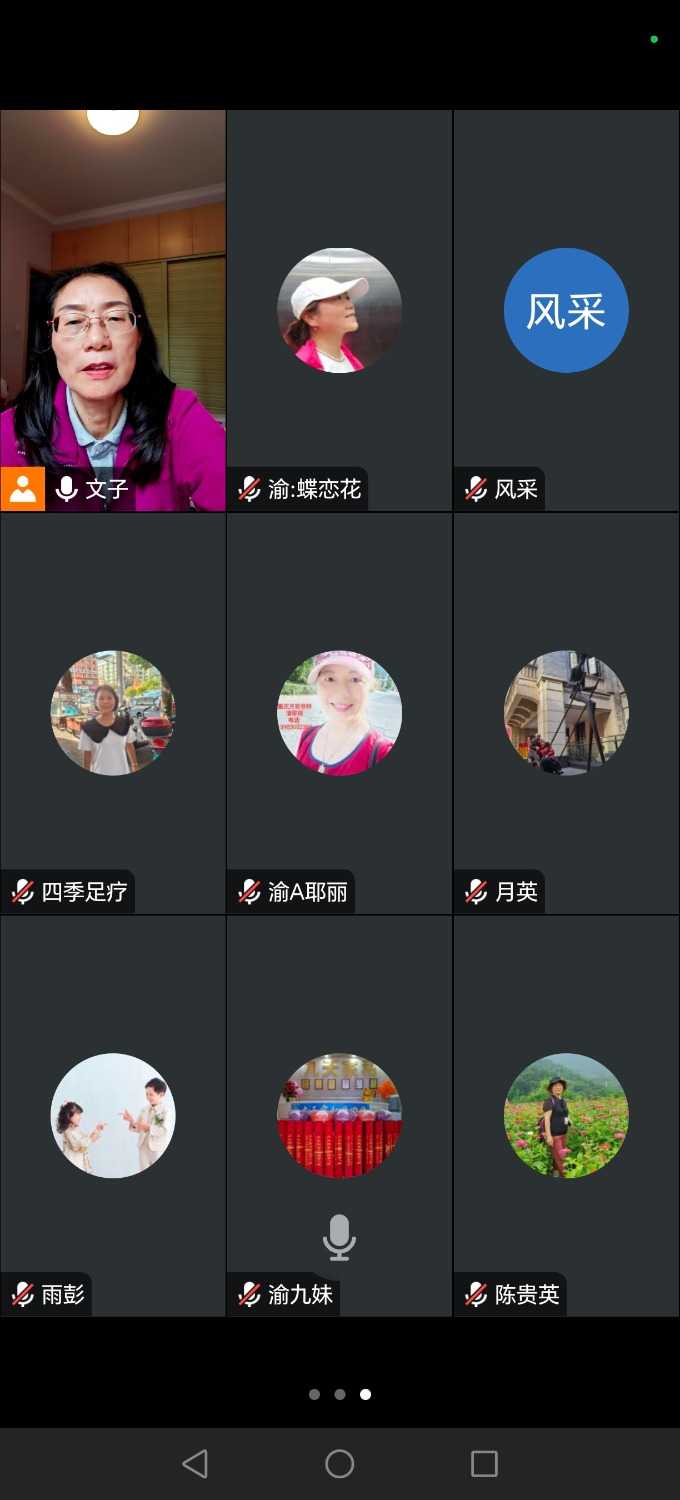The image size is (680, 1500).
Task: Tap the 四季足疗 participant tile
Action: pos(113,713)
